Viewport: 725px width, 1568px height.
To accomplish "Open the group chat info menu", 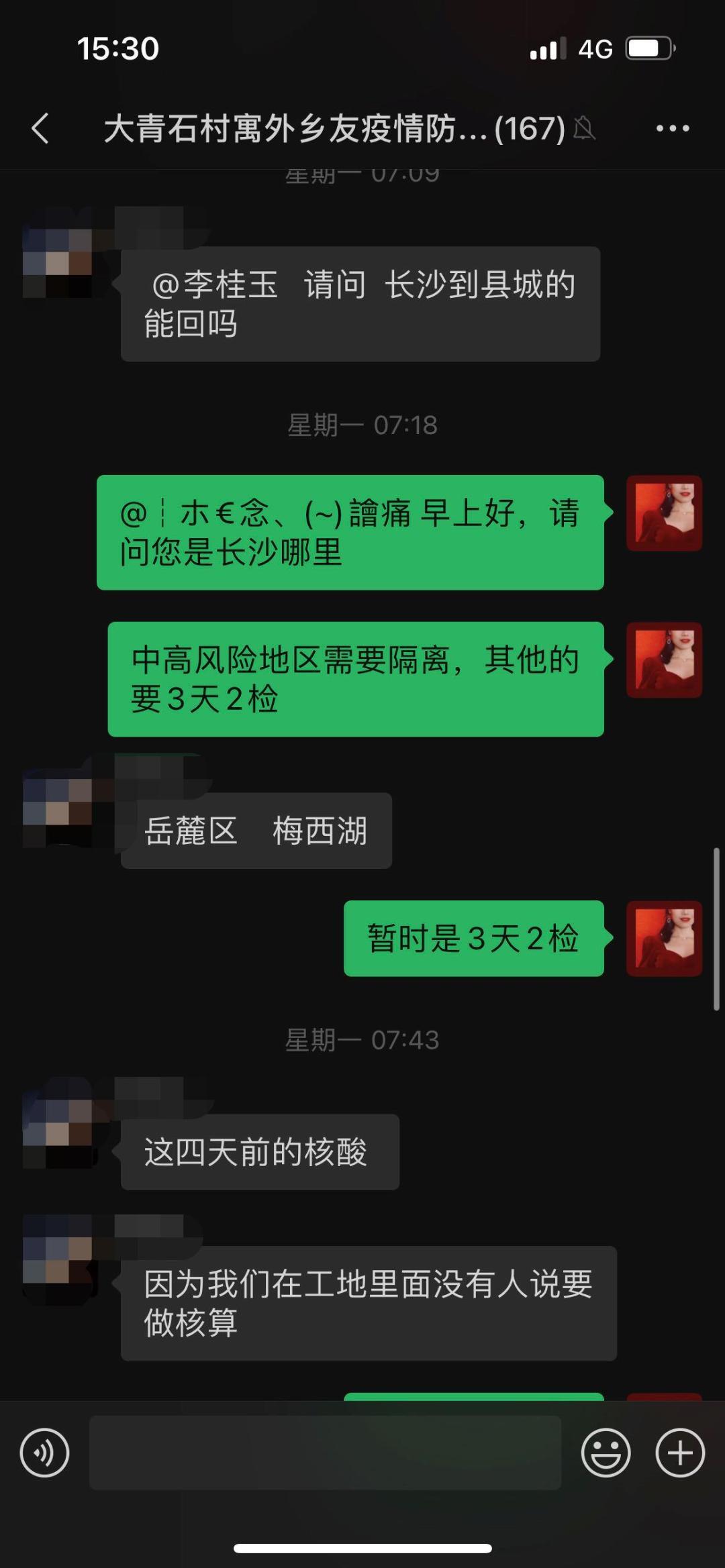I will tap(673, 128).
